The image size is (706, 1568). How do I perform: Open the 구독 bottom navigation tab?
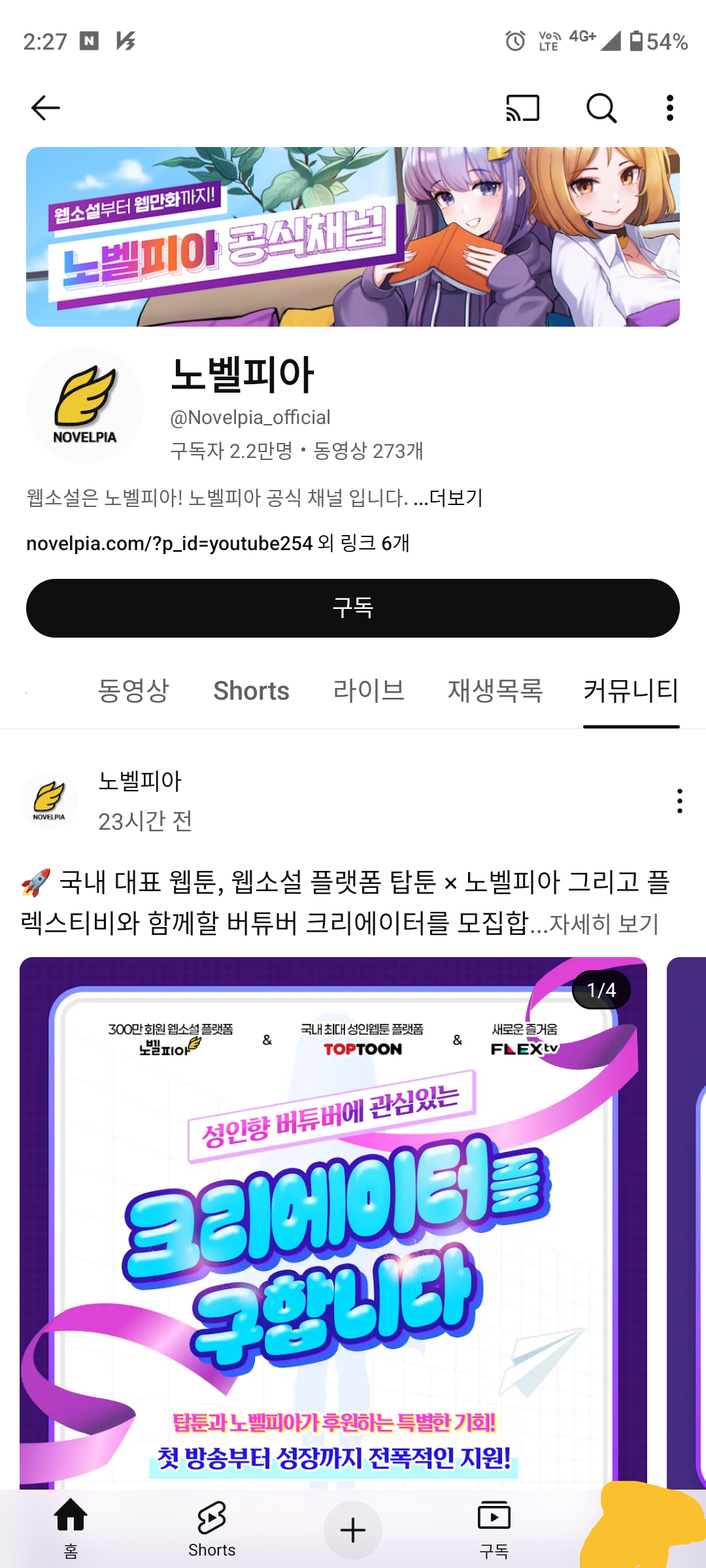(x=494, y=1529)
